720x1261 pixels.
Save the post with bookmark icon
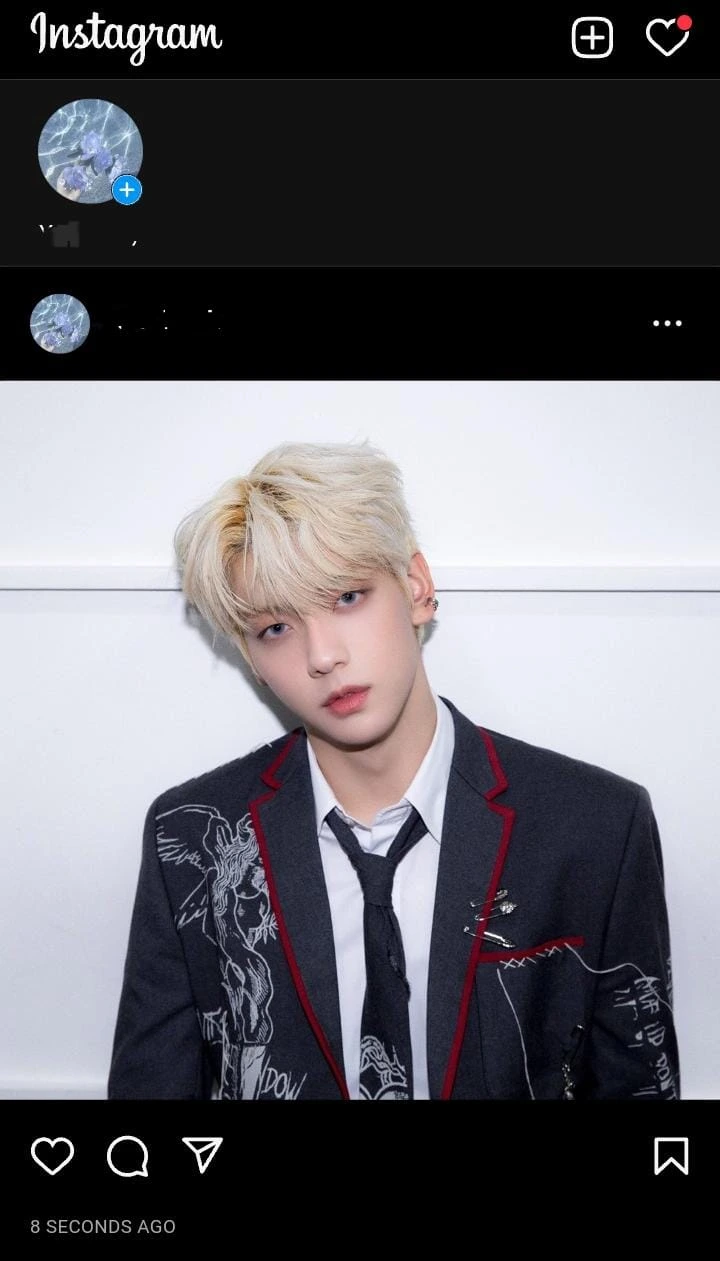671,1156
